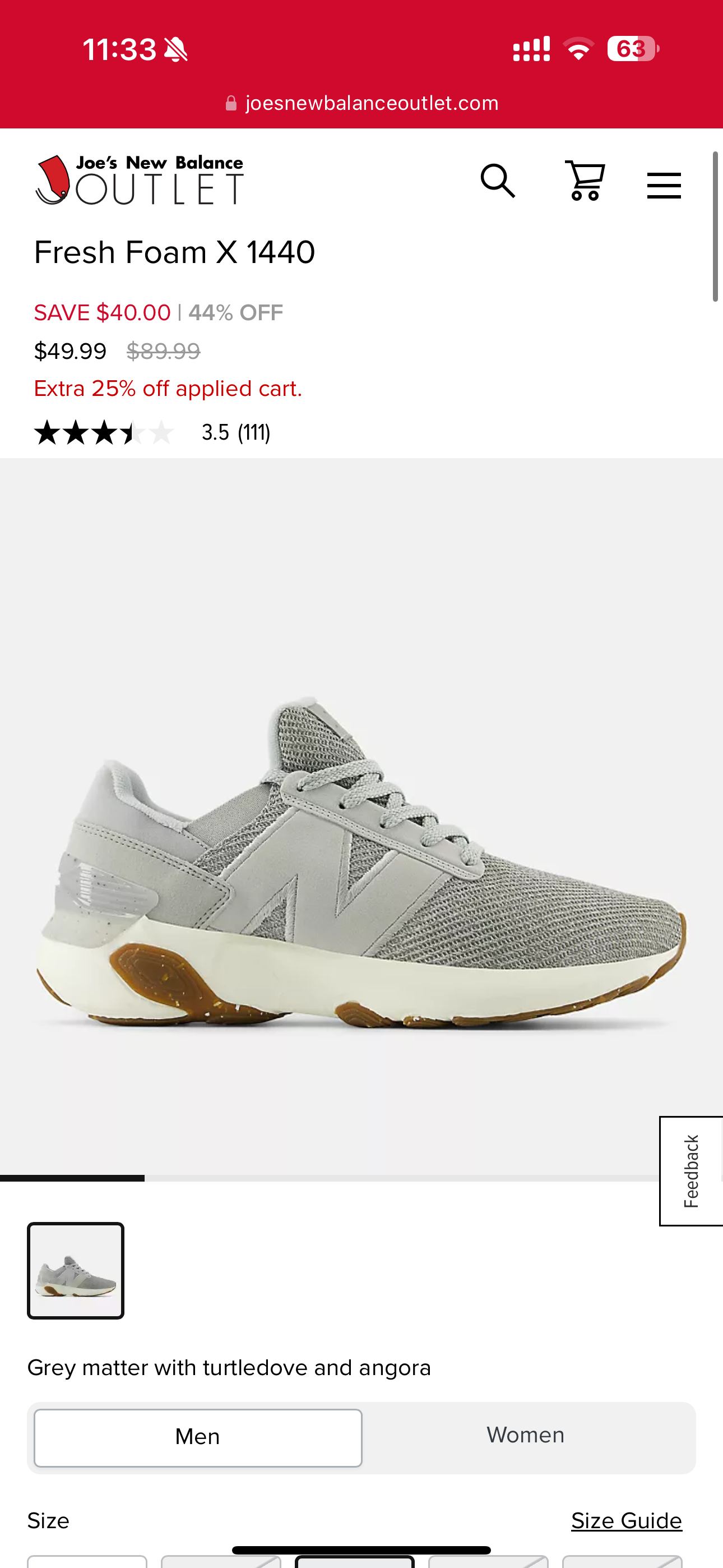Open the Size Guide link
The image size is (723, 1568).
click(x=626, y=1520)
